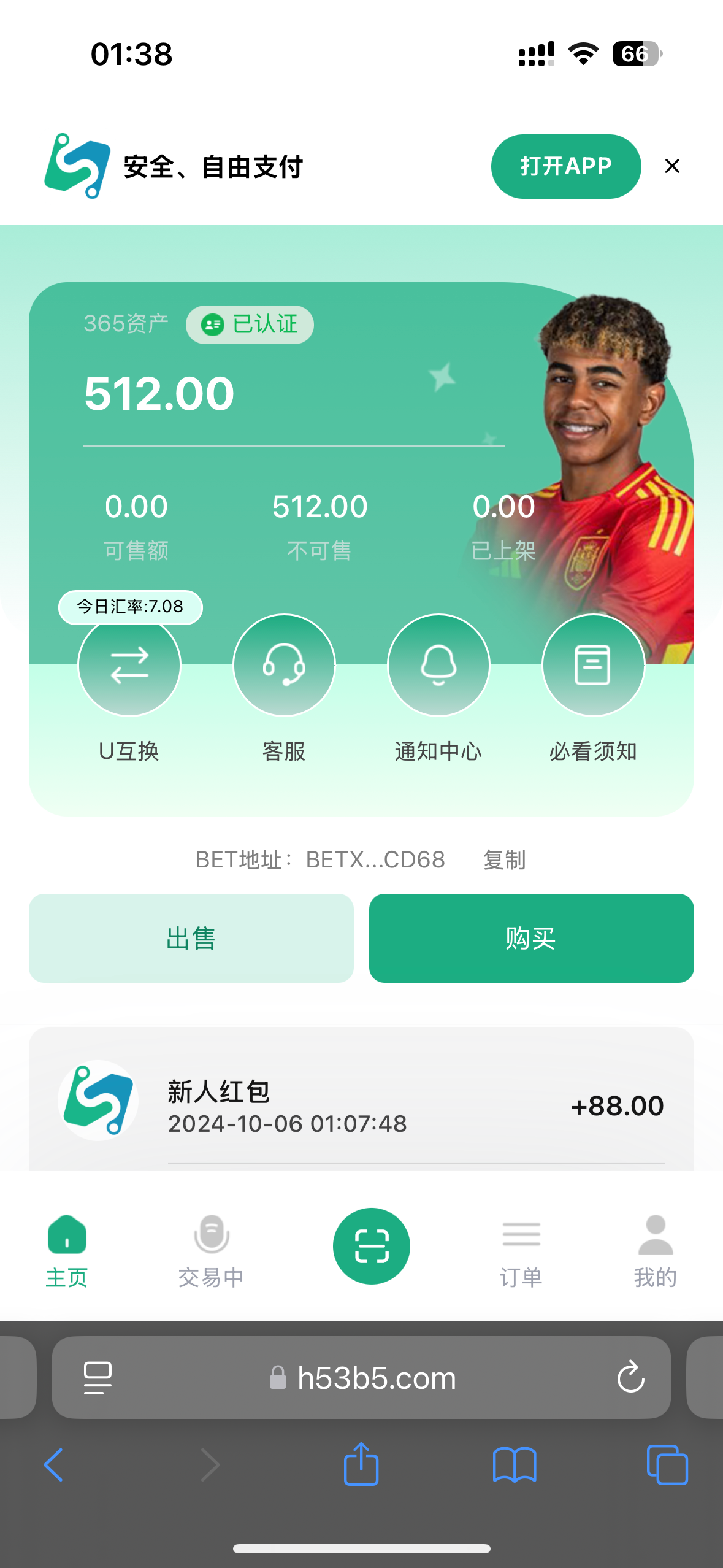723x1568 pixels.
Task: Open U互换 exchange
Action: pyautogui.click(x=129, y=665)
